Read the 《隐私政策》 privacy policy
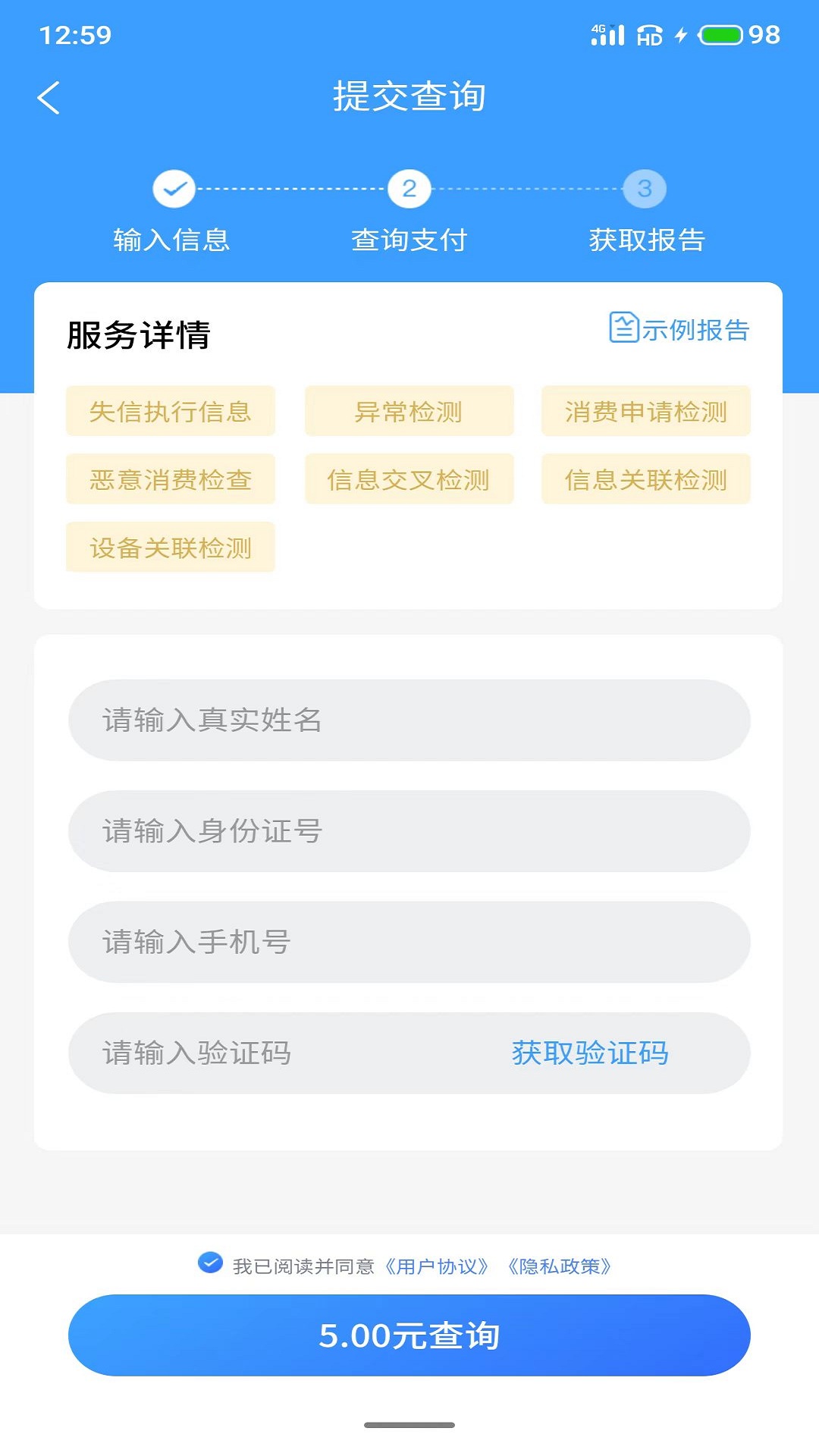The image size is (819, 1456). [560, 1266]
